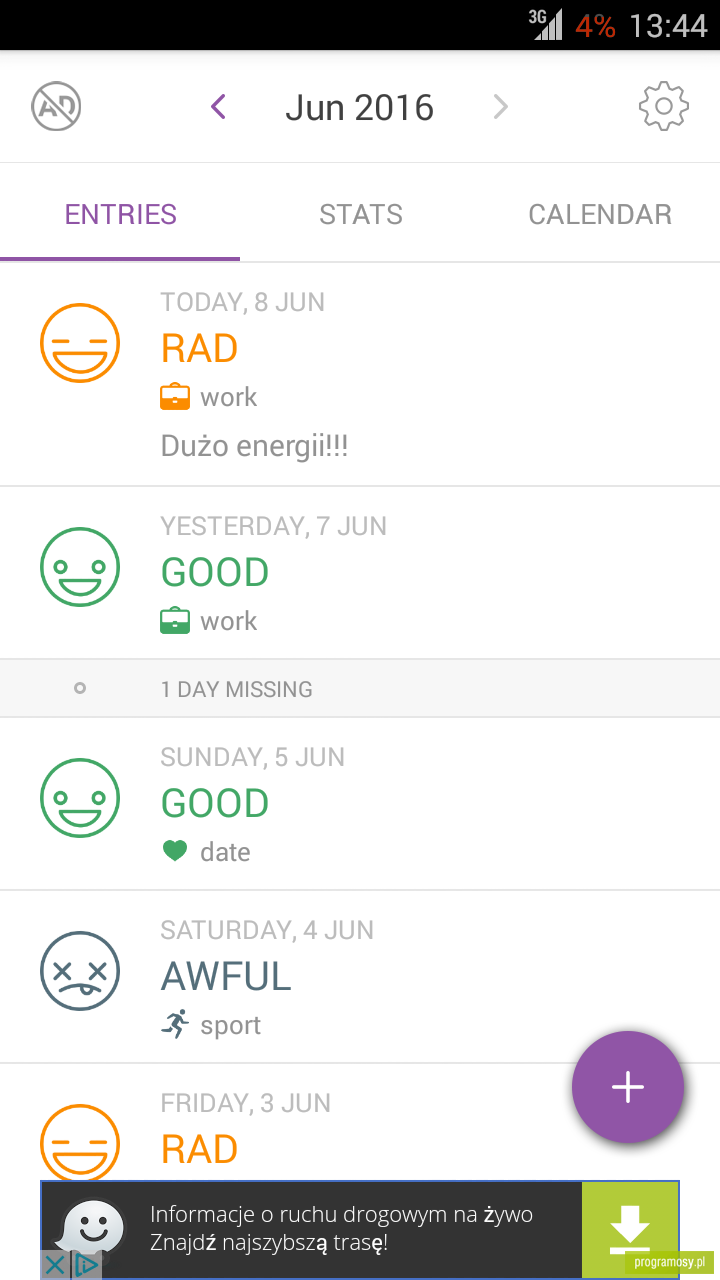The image size is (720, 1280).
Task: Open Saturday 4 Jun AWFUL entry
Action: click(x=360, y=977)
